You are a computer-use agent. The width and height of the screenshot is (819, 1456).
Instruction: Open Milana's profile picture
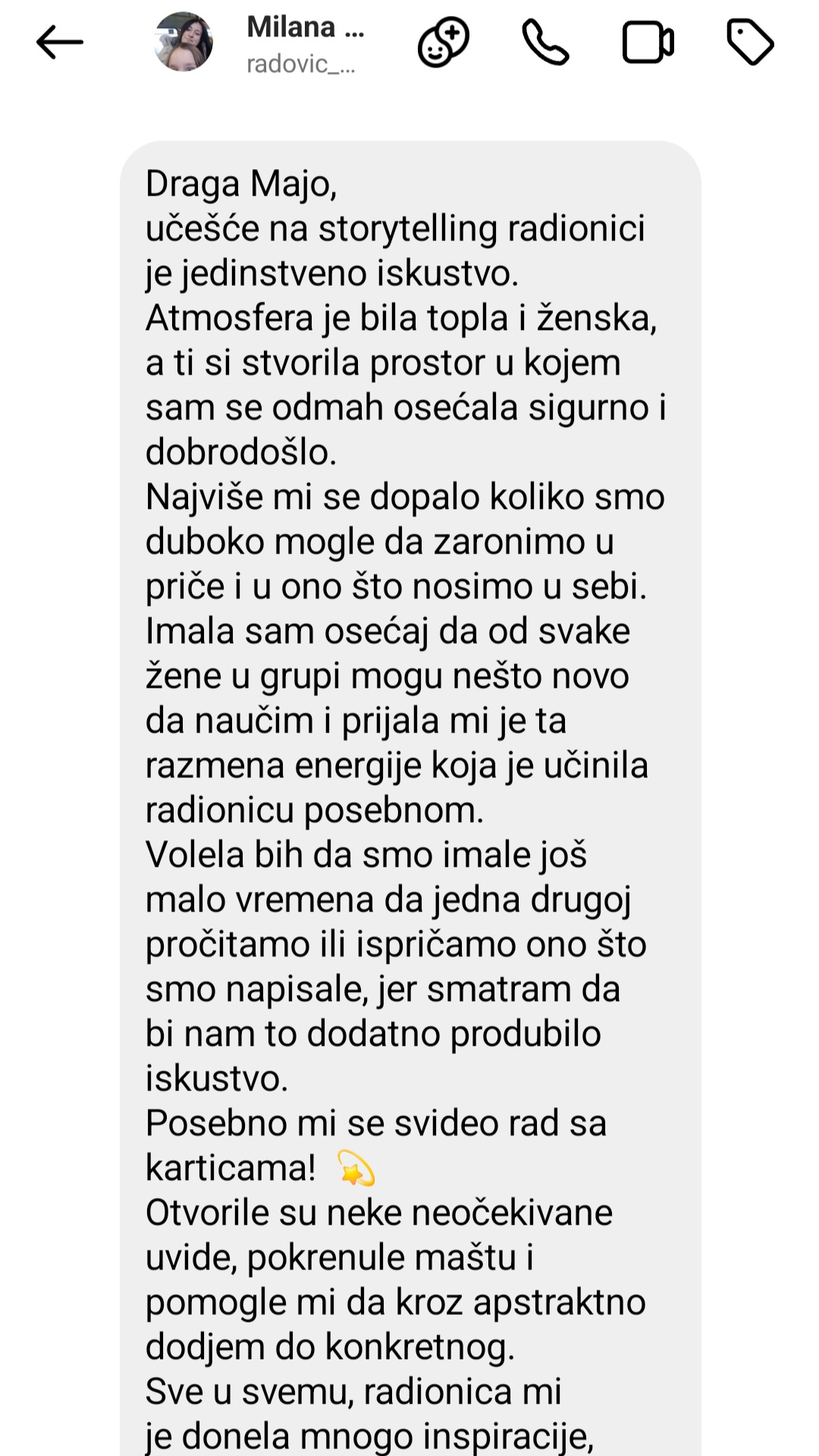[x=184, y=42]
